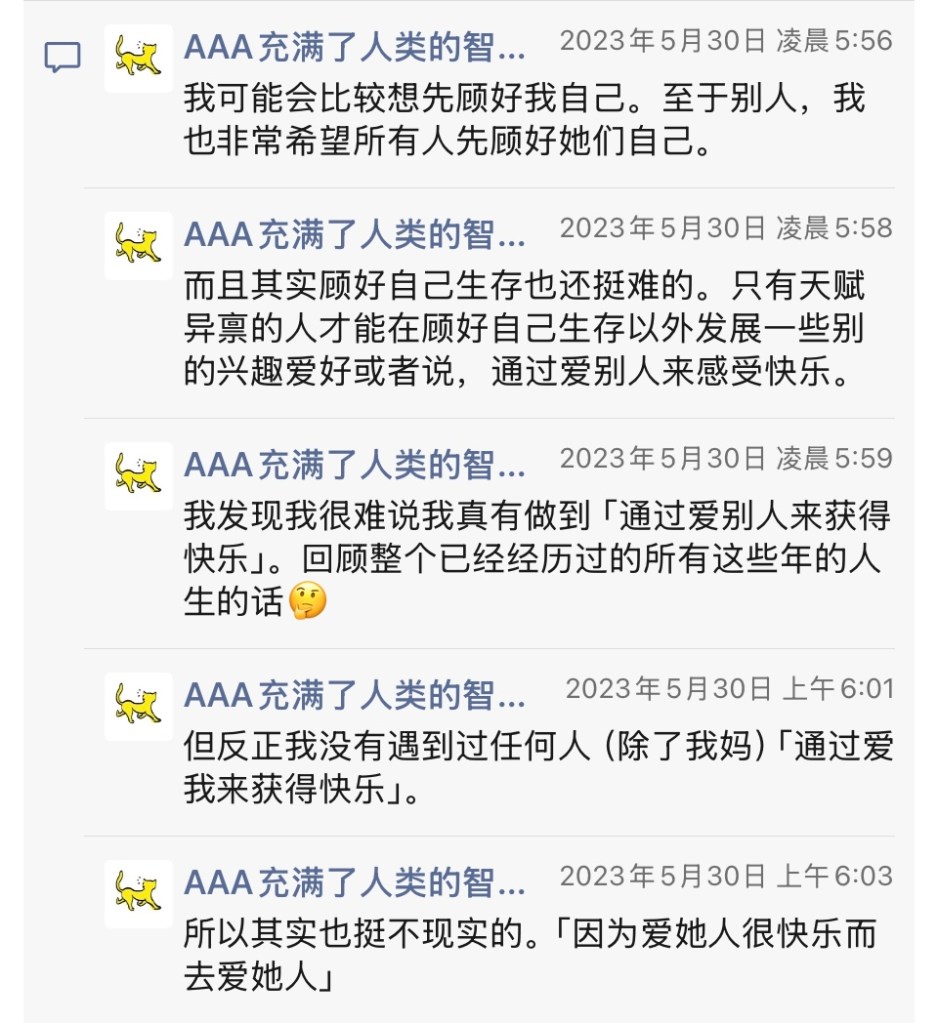The image size is (938, 1023).
Task: Tap sender name on the 6:01 message
Action: (354, 694)
